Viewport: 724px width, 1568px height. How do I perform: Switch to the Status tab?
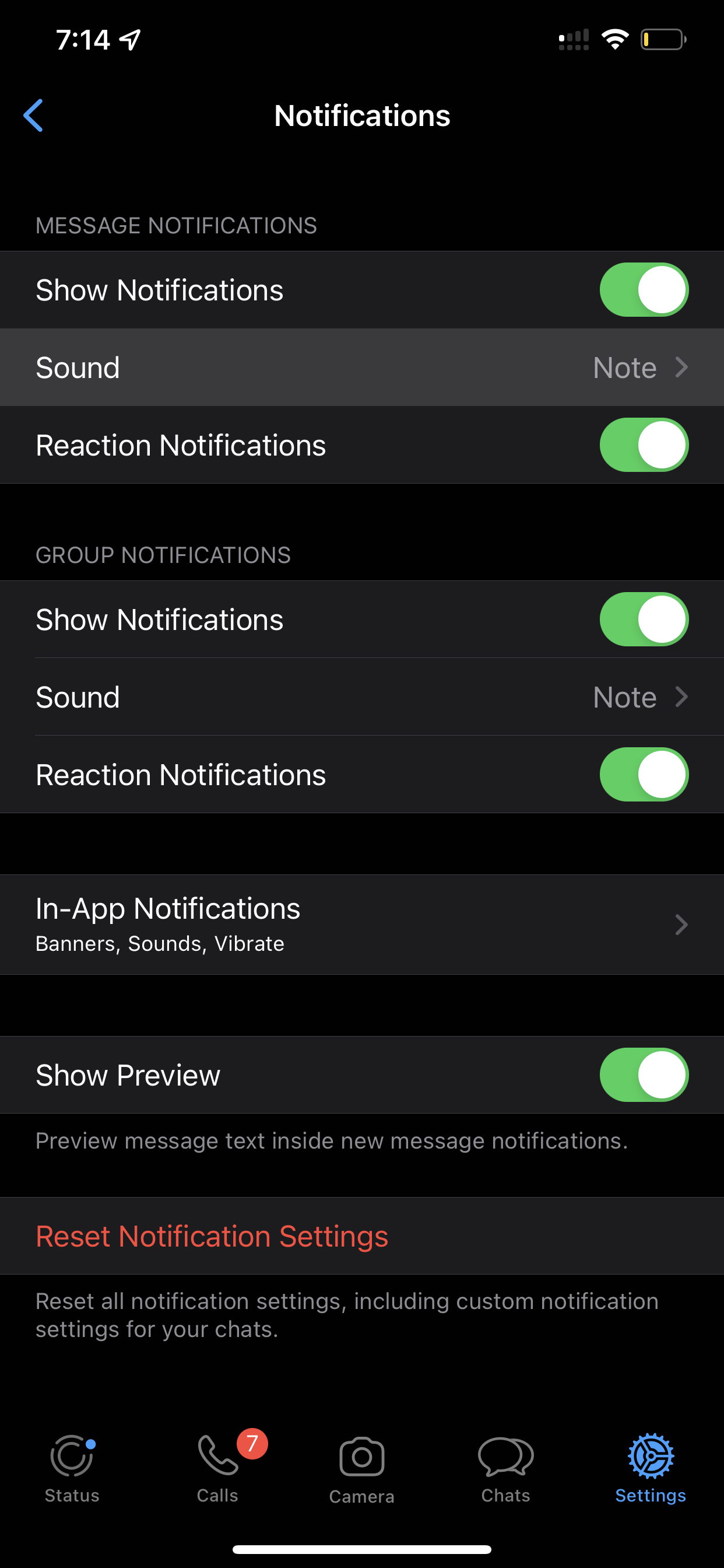pyautogui.click(x=72, y=1468)
